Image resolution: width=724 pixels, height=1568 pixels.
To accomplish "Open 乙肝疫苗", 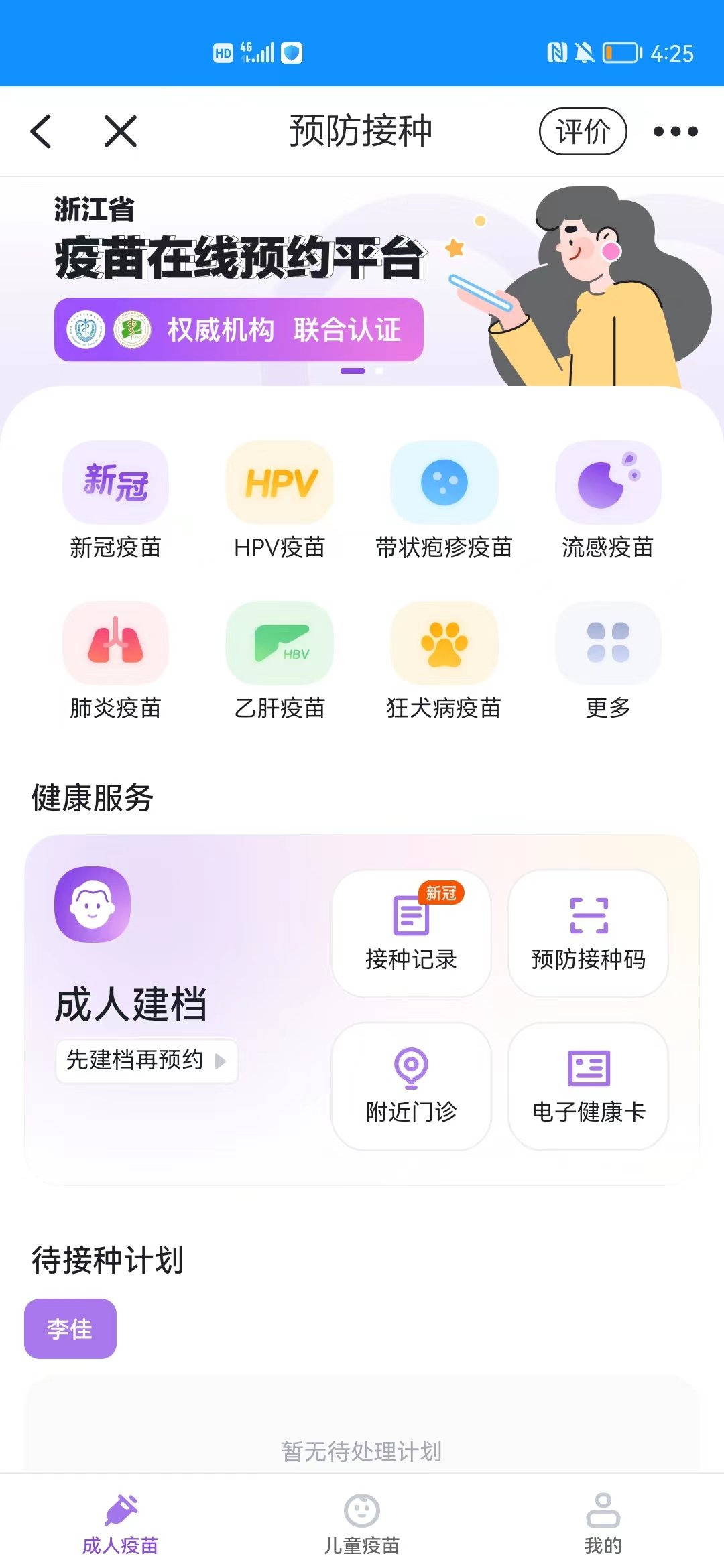I will (280, 661).
